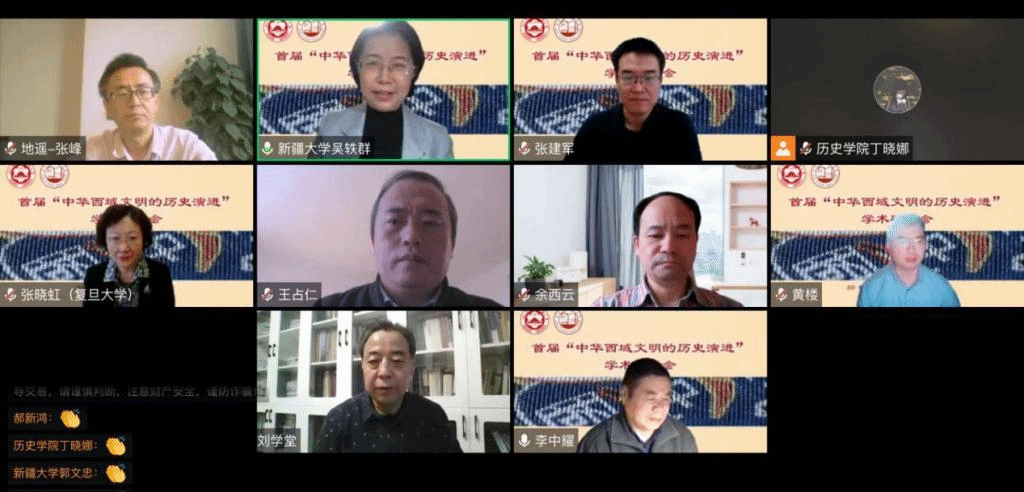Select 历史学院丁晓娜's avatar tile

(896, 90)
